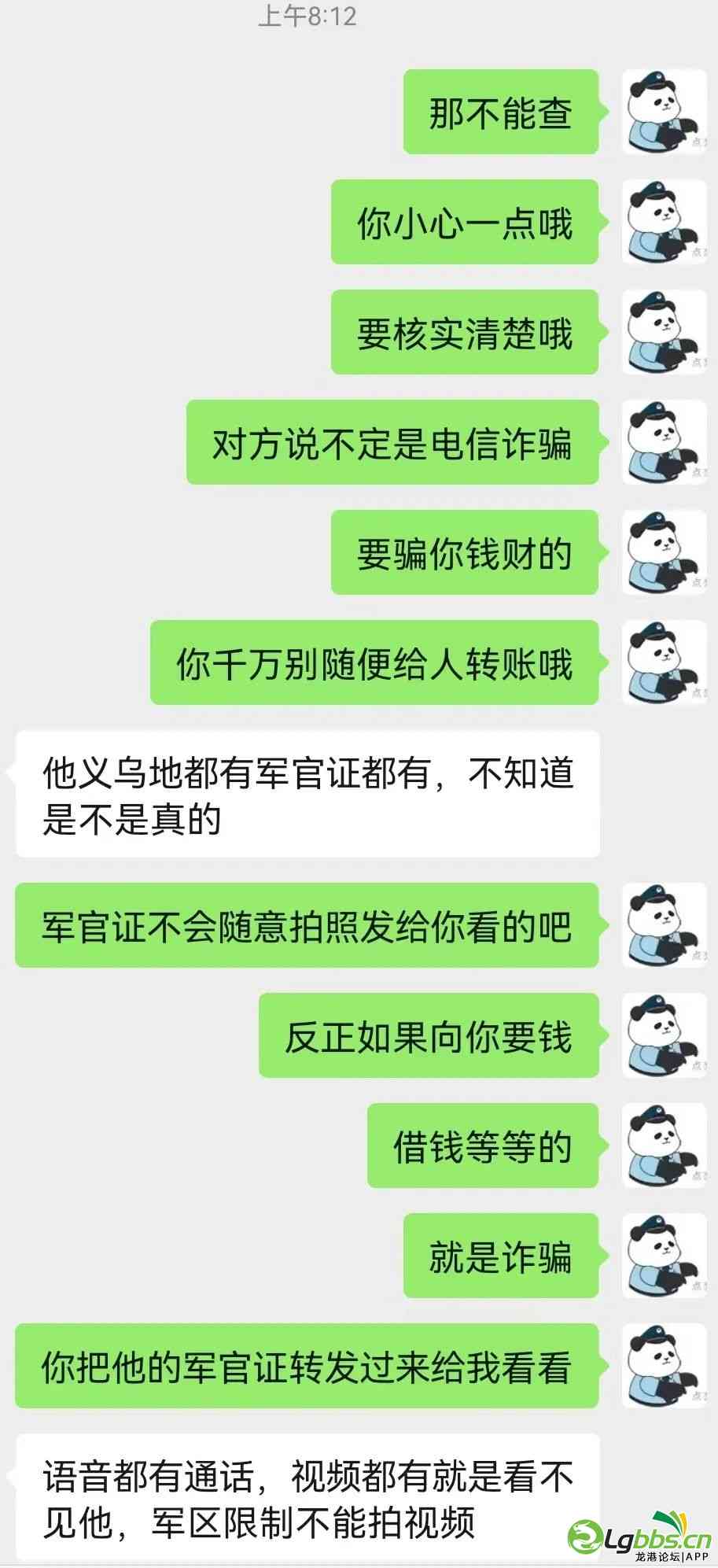Viewport: 718px width, 1568px height.
Task: Tap panda avatar next to "就是诈骗"
Action: click(664, 1256)
